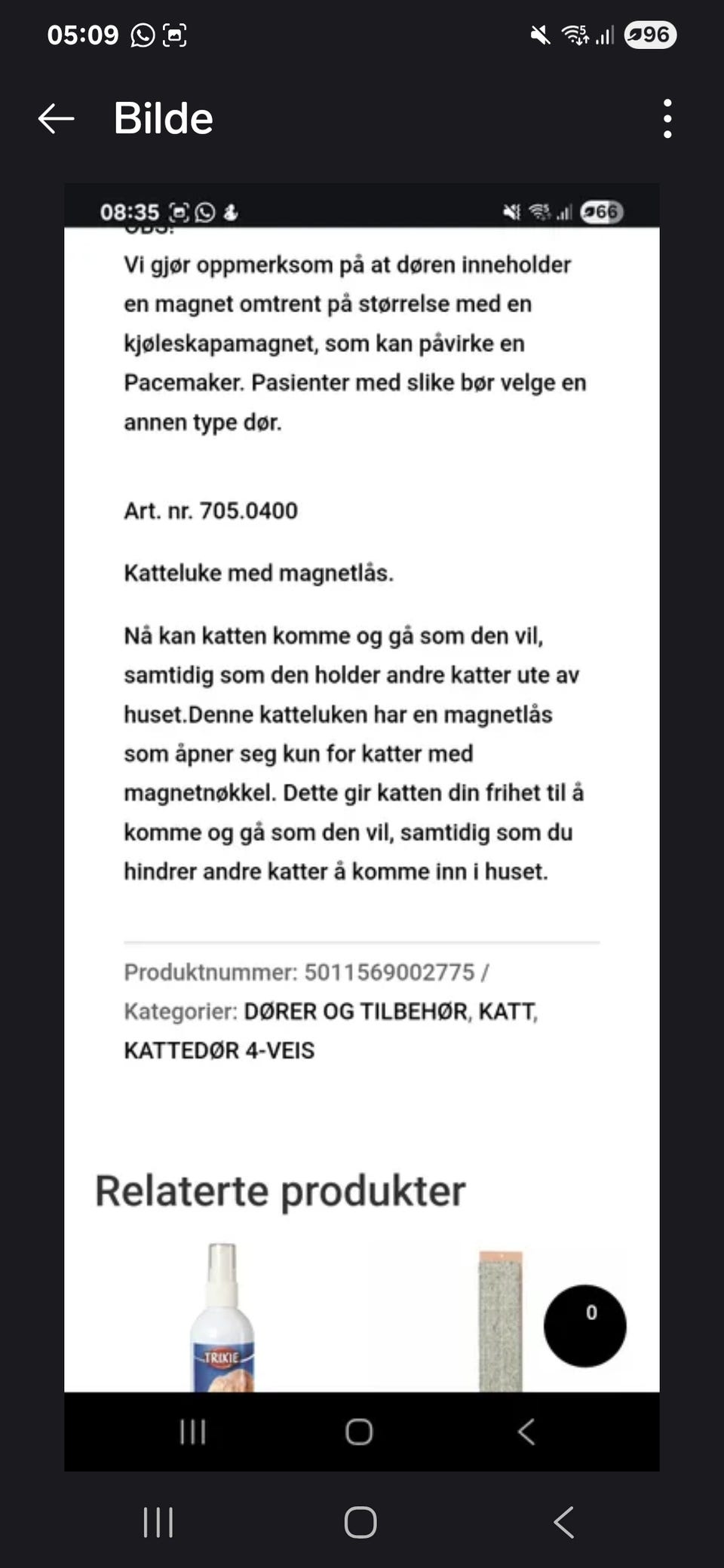
Task: Tap the battery indicator showing 96
Action: (x=652, y=34)
